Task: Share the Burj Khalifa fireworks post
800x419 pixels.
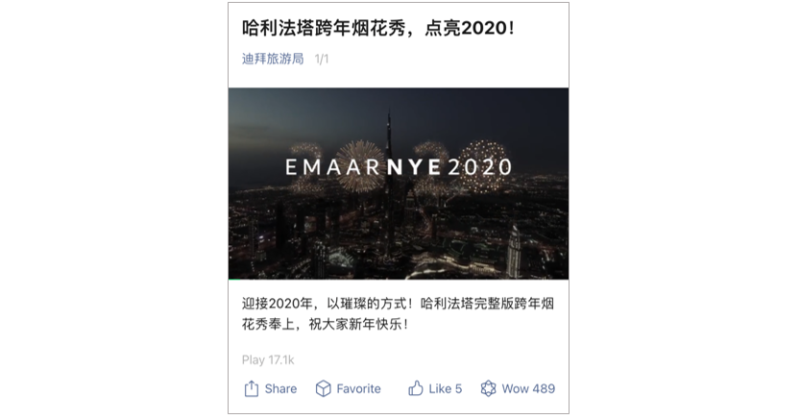Action: 270,388
